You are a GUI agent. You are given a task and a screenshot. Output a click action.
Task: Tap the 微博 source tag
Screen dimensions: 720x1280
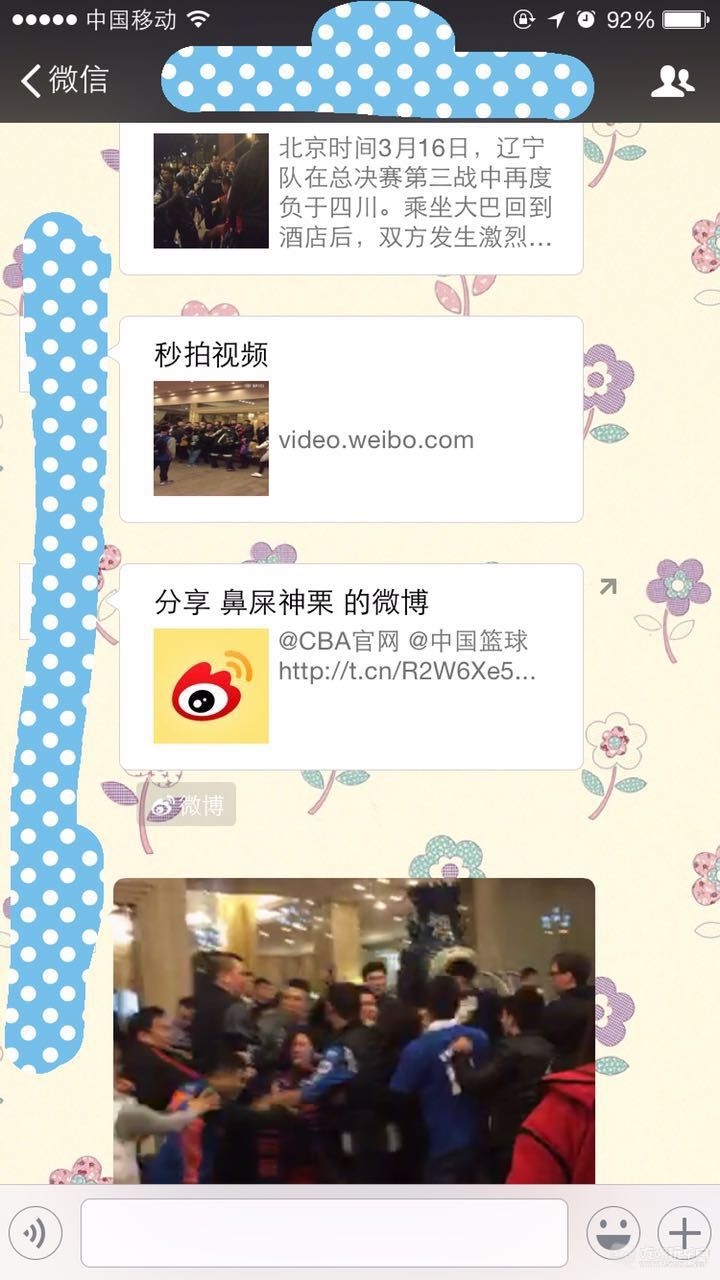click(189, 805)
